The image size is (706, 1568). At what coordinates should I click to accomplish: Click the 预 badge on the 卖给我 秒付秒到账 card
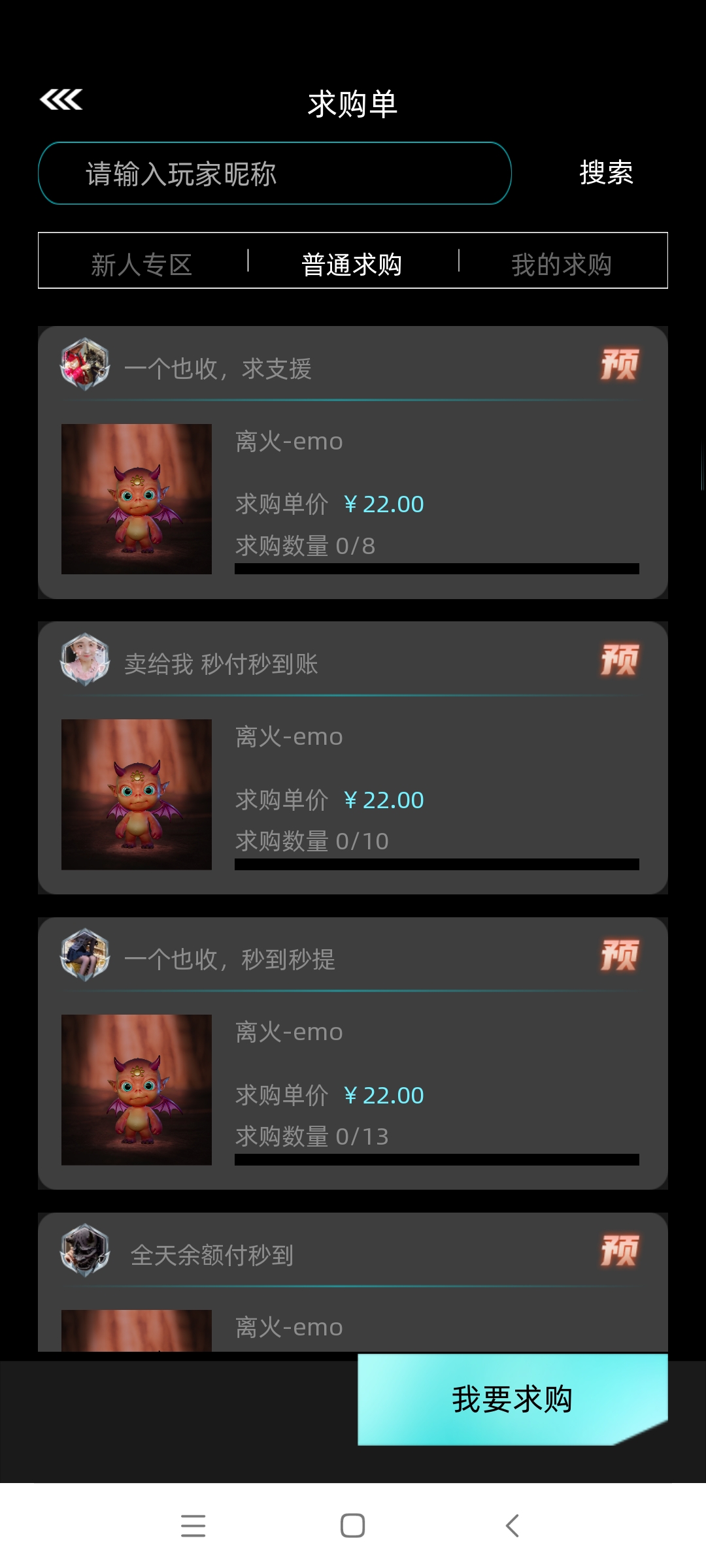(618, 661)
